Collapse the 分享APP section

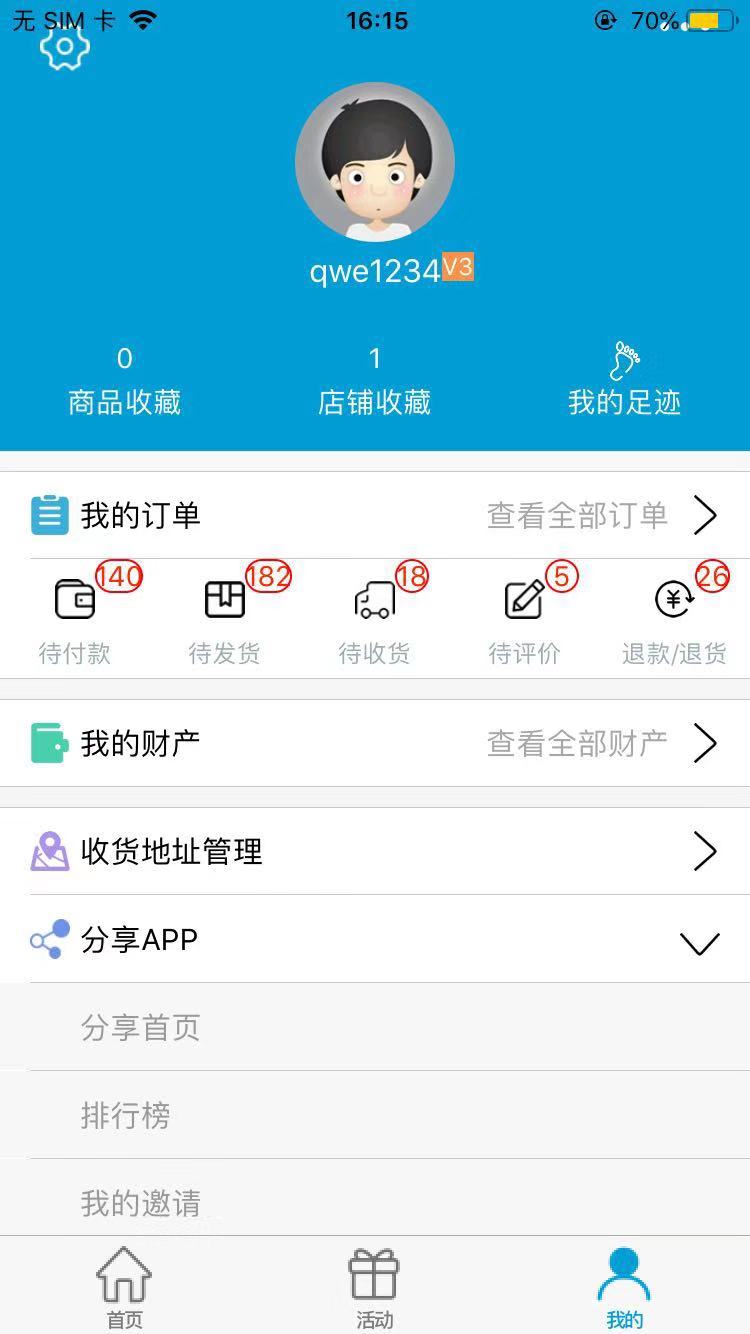(699, 941)
